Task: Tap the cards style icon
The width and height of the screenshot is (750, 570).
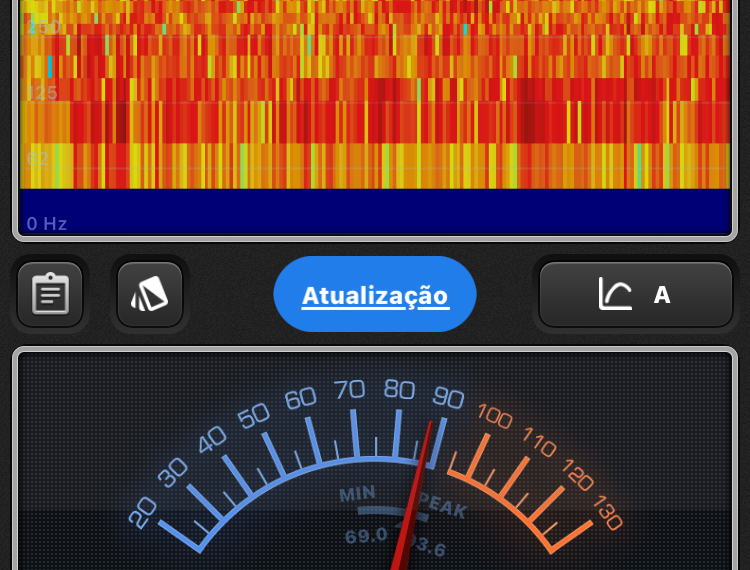Action: [150, 295]
